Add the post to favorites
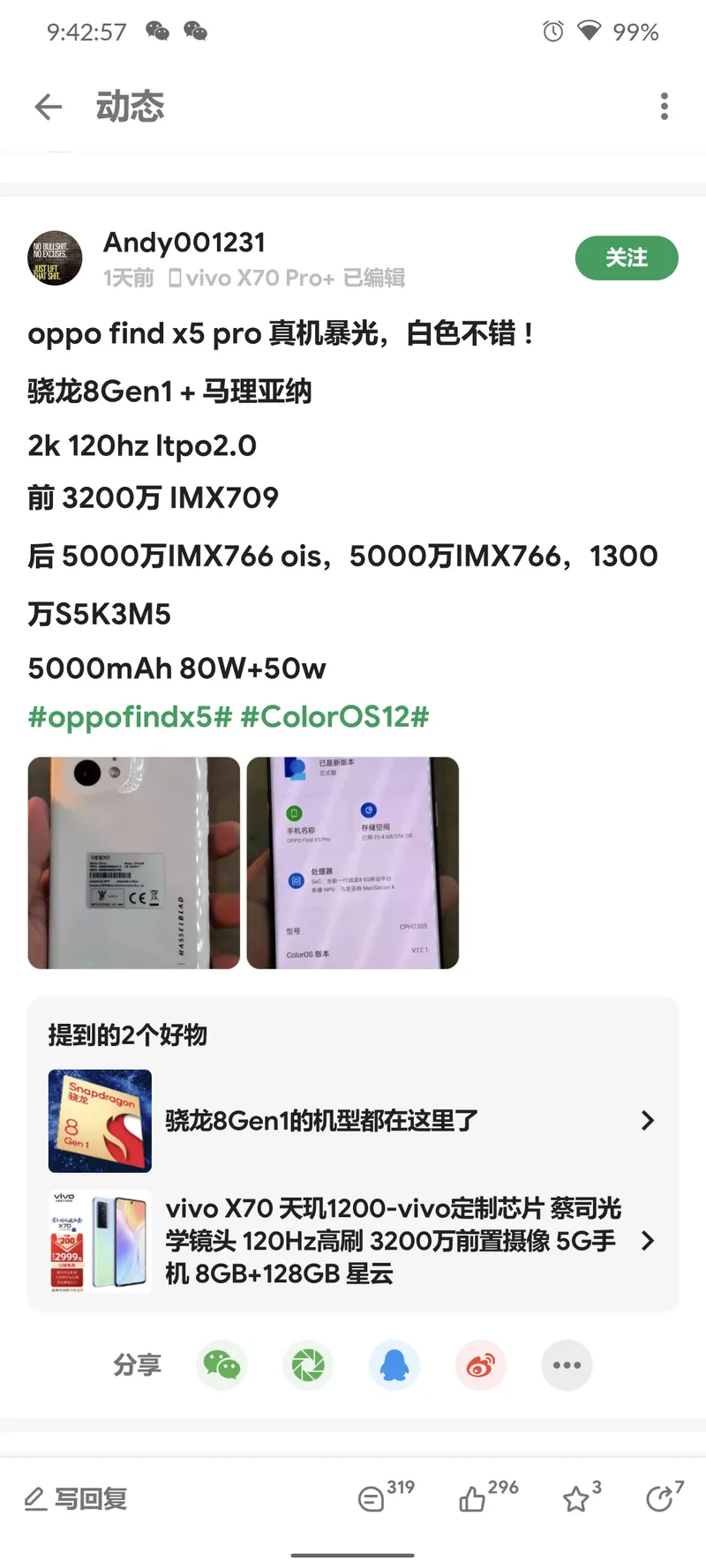 click(577, 1498)
